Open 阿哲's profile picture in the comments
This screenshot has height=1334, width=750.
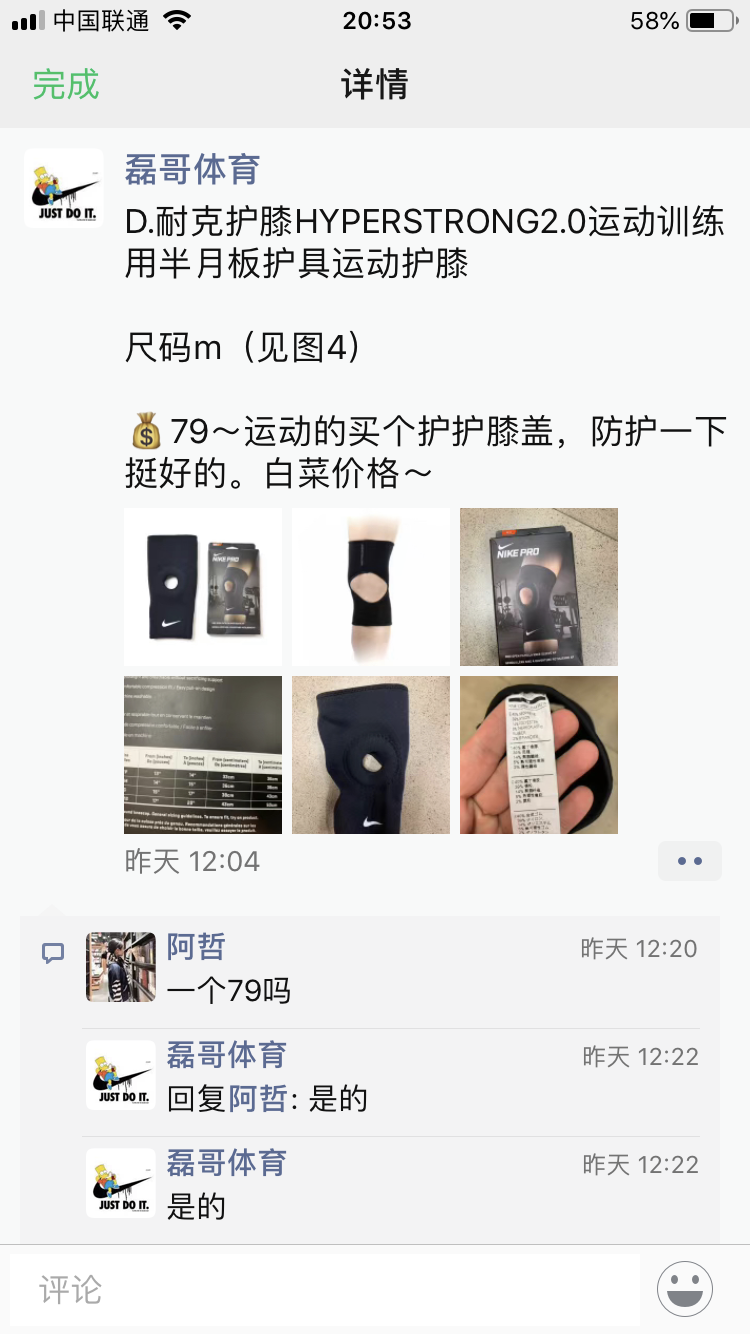(x=121, y=967)
